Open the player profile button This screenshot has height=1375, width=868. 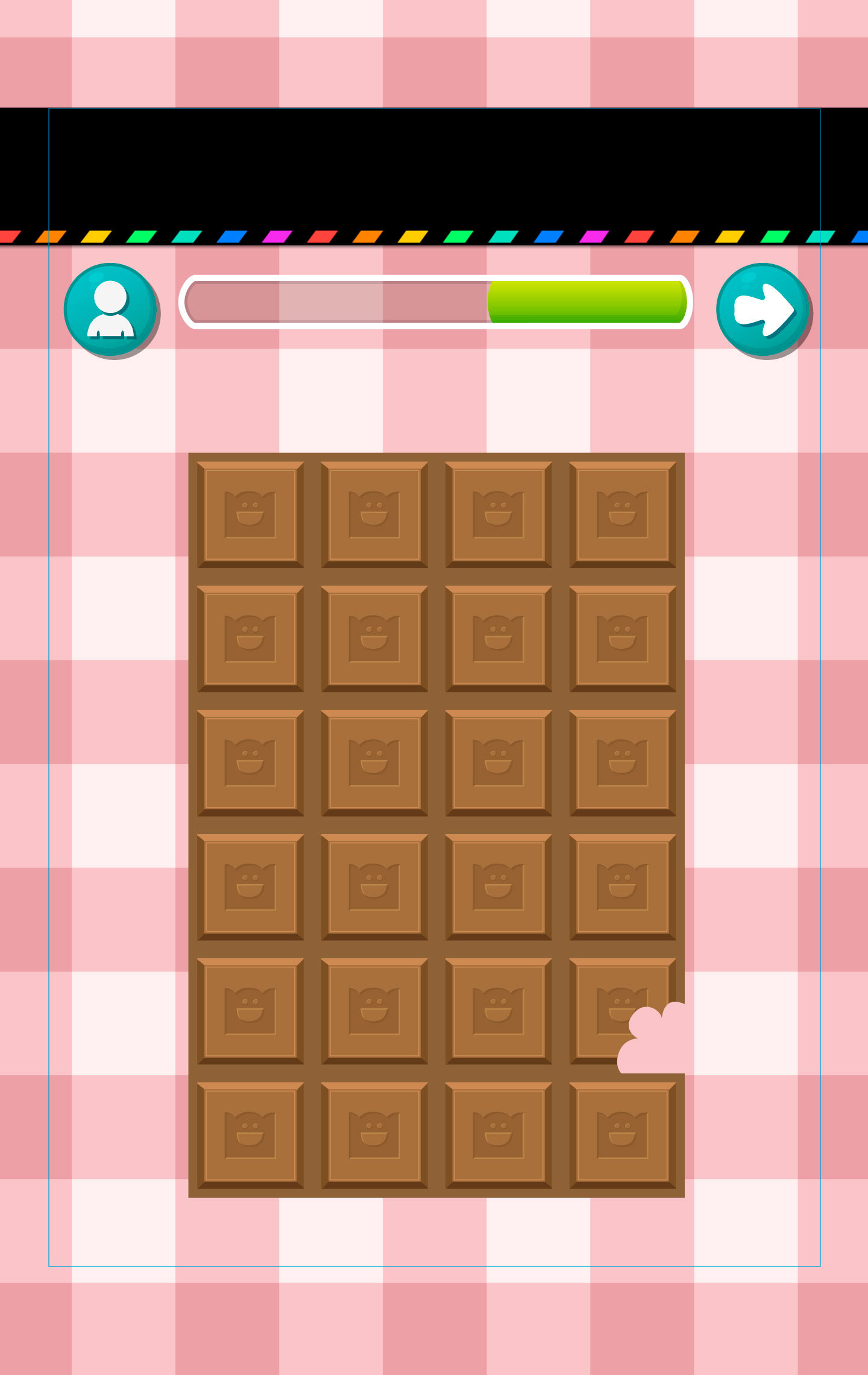[x=111, y=309]
